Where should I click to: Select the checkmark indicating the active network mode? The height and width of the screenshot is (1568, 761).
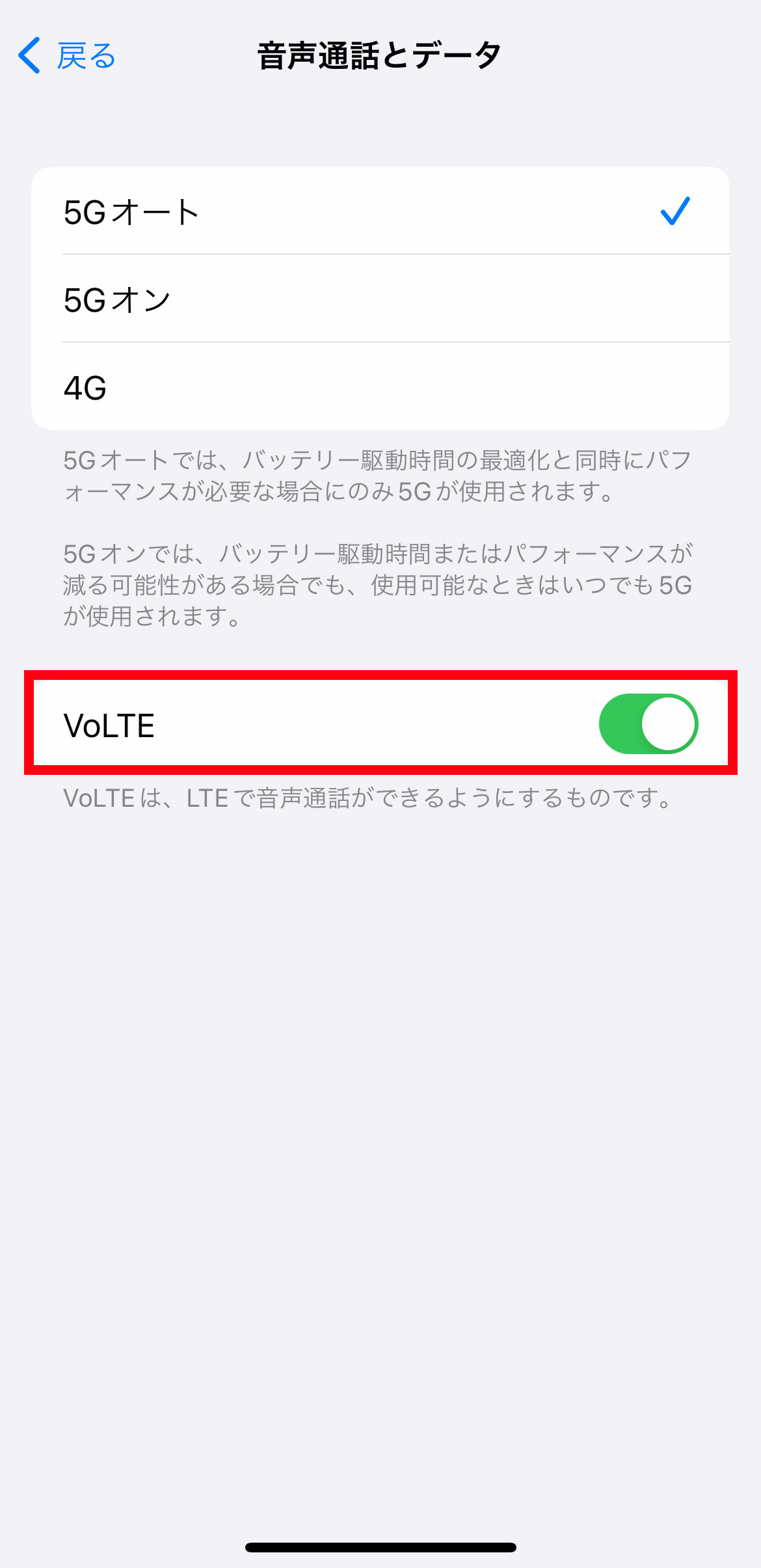tap(674, 210)
